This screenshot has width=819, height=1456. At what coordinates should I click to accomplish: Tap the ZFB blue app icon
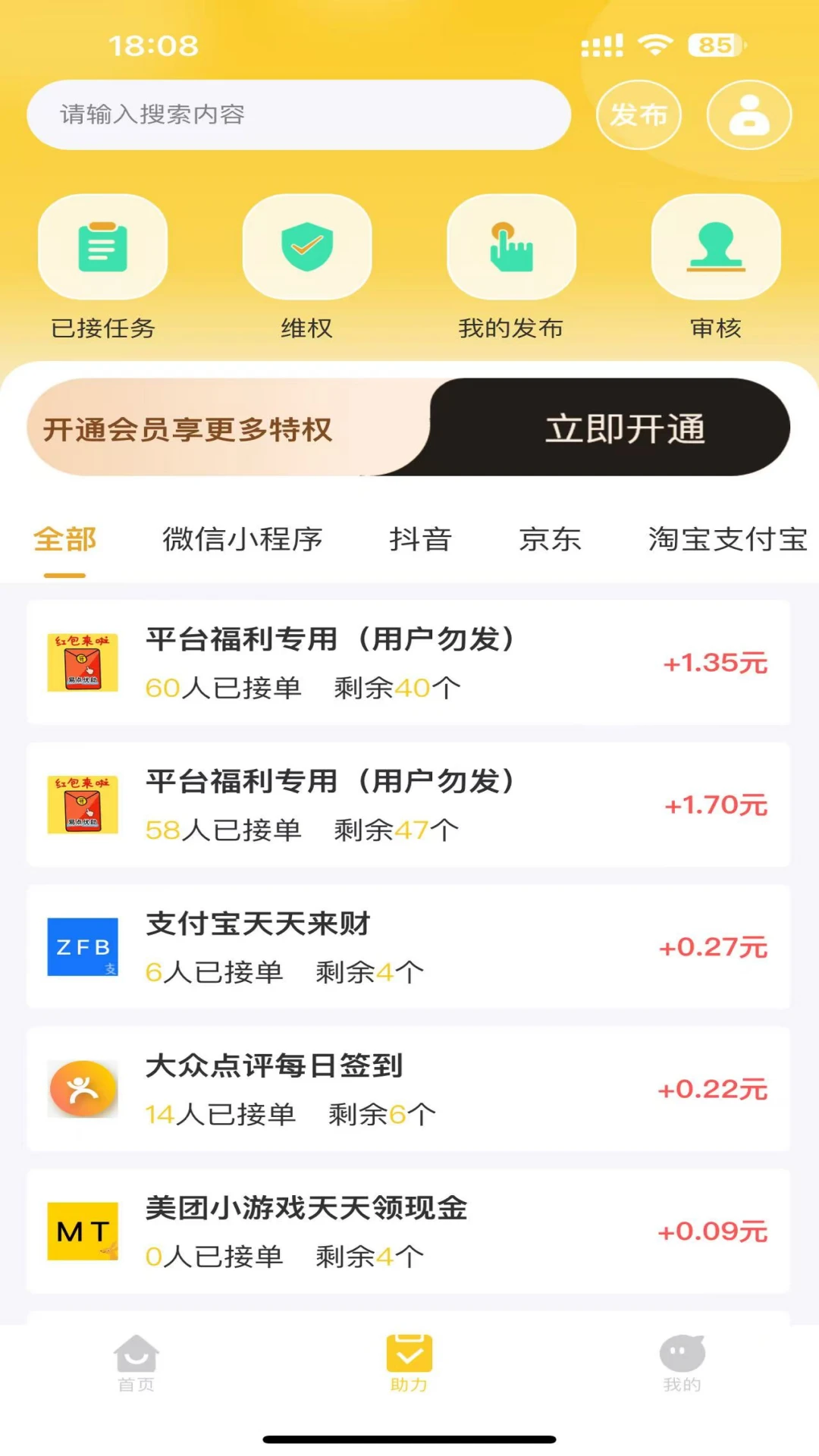(83, 947)
